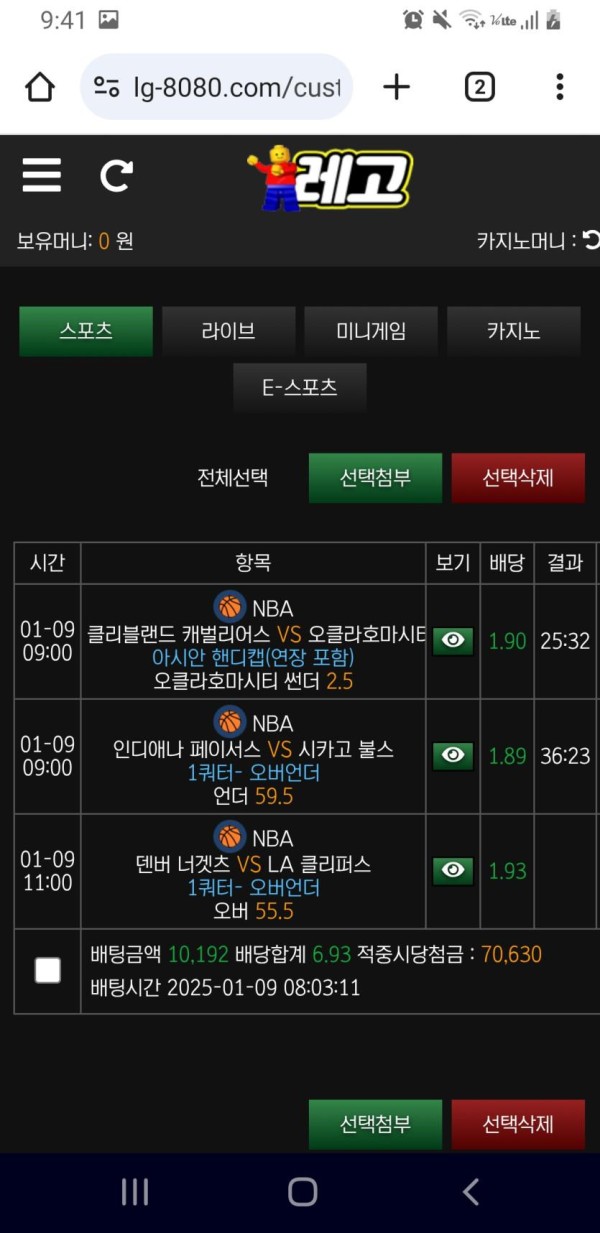Select the 카지노 tab
The width and height of the screenshot is (600, 1233).
point(513,331)
